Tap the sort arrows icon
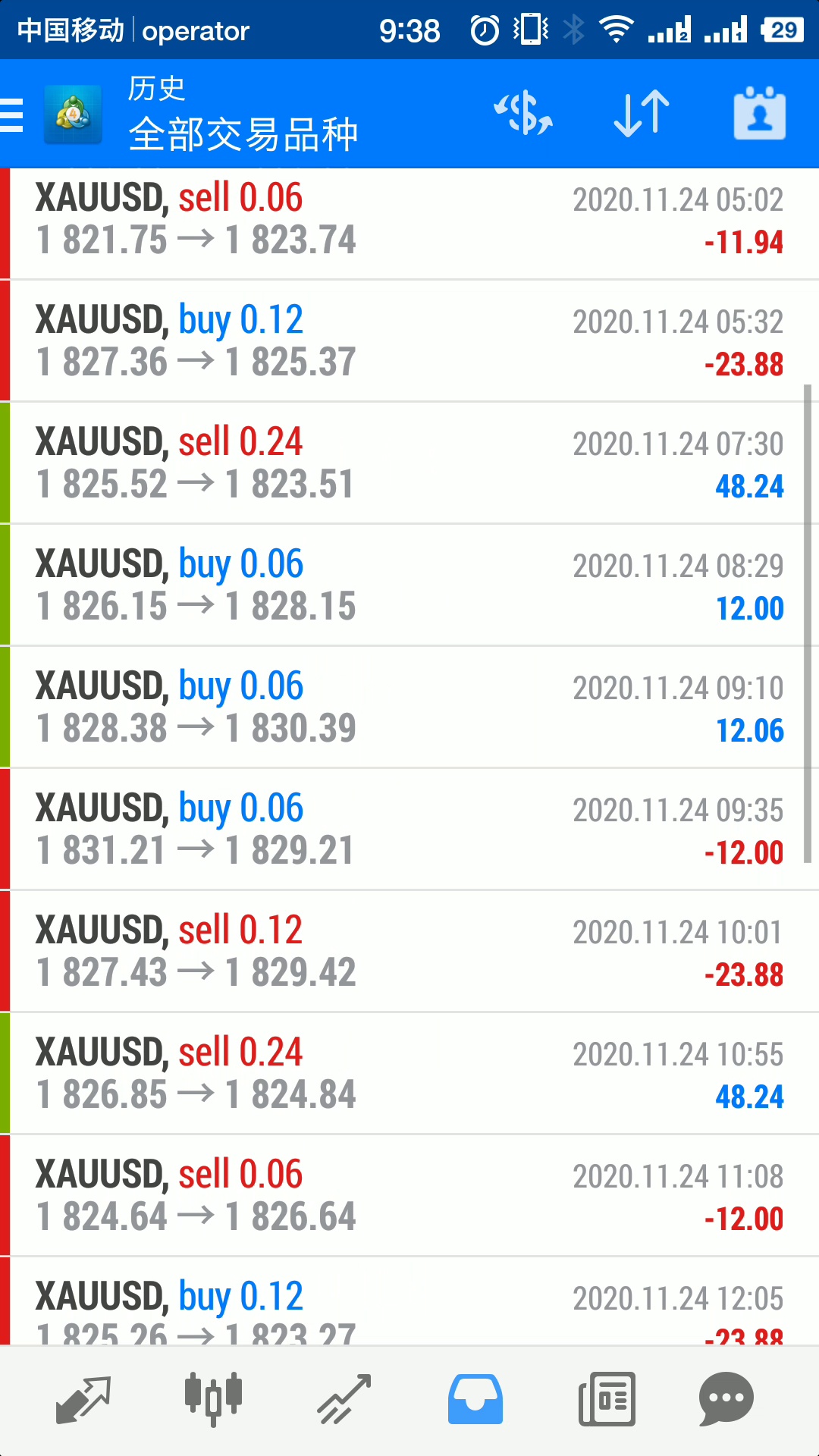The width and height of the screenshot is (819, 1456). coord(642,114)
